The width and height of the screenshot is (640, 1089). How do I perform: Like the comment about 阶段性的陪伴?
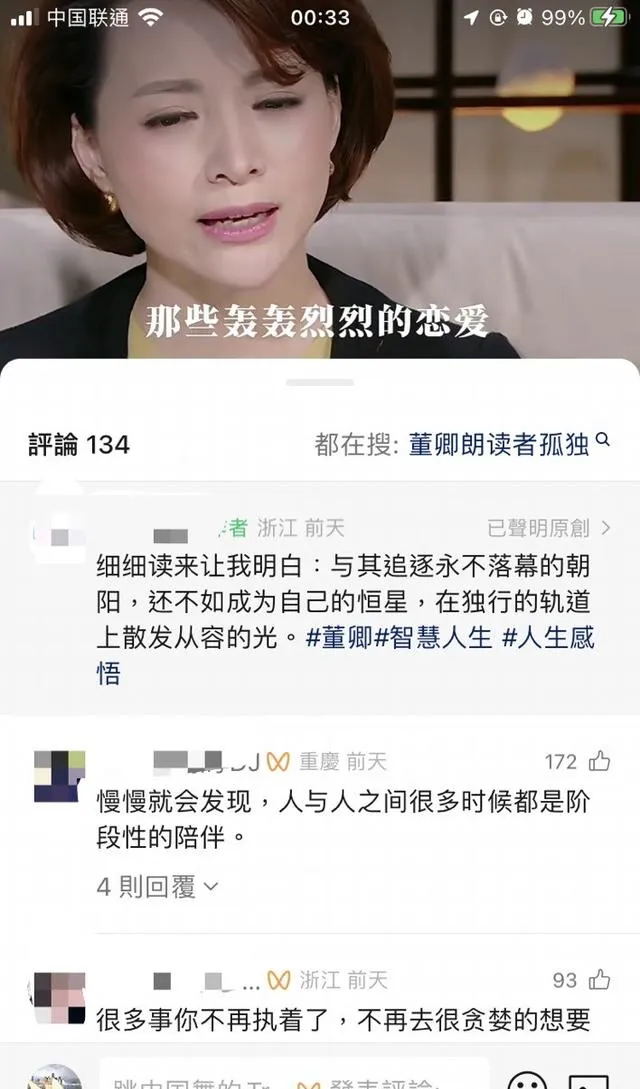[x=600, y=762]
